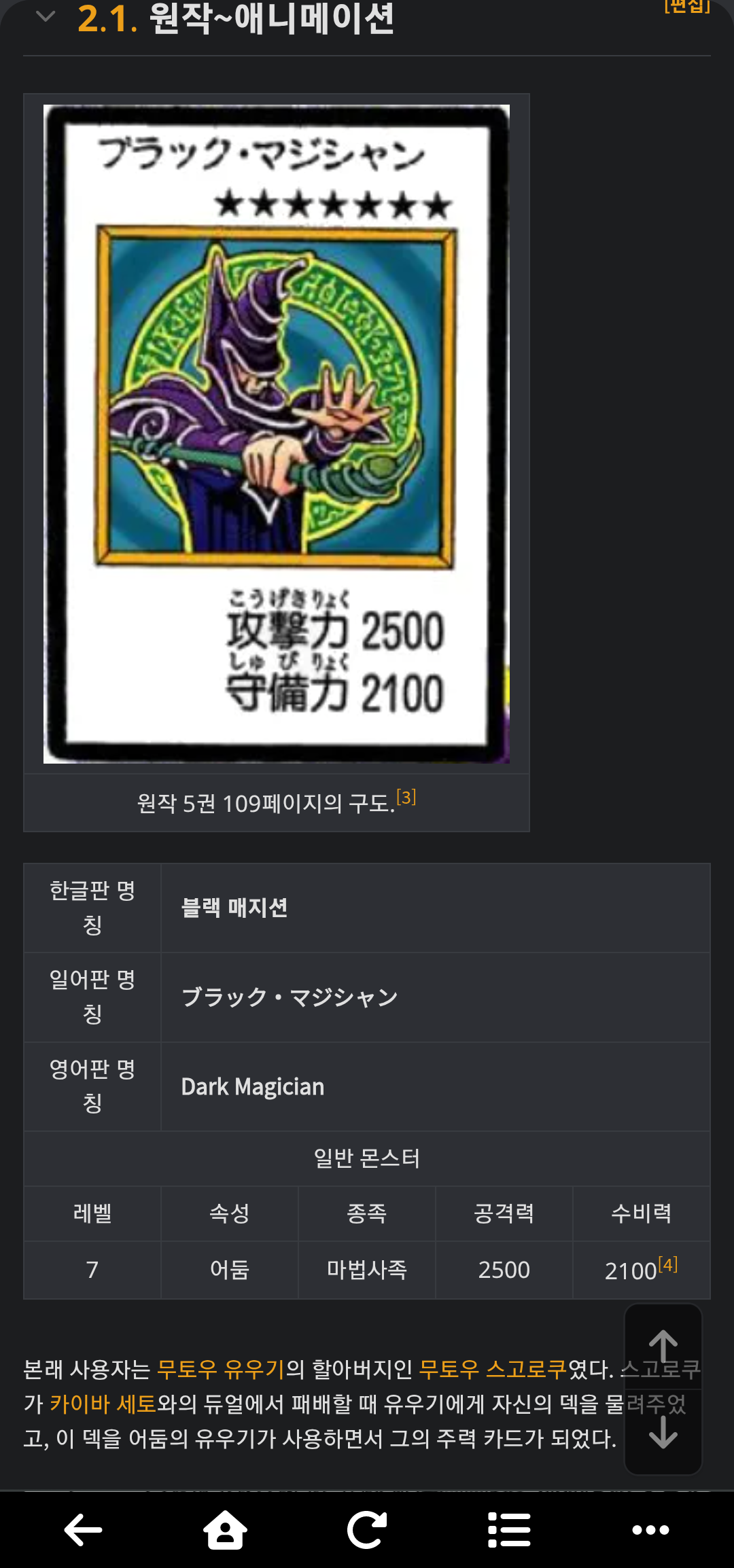Open the table of contents list

pos(509,1530)
